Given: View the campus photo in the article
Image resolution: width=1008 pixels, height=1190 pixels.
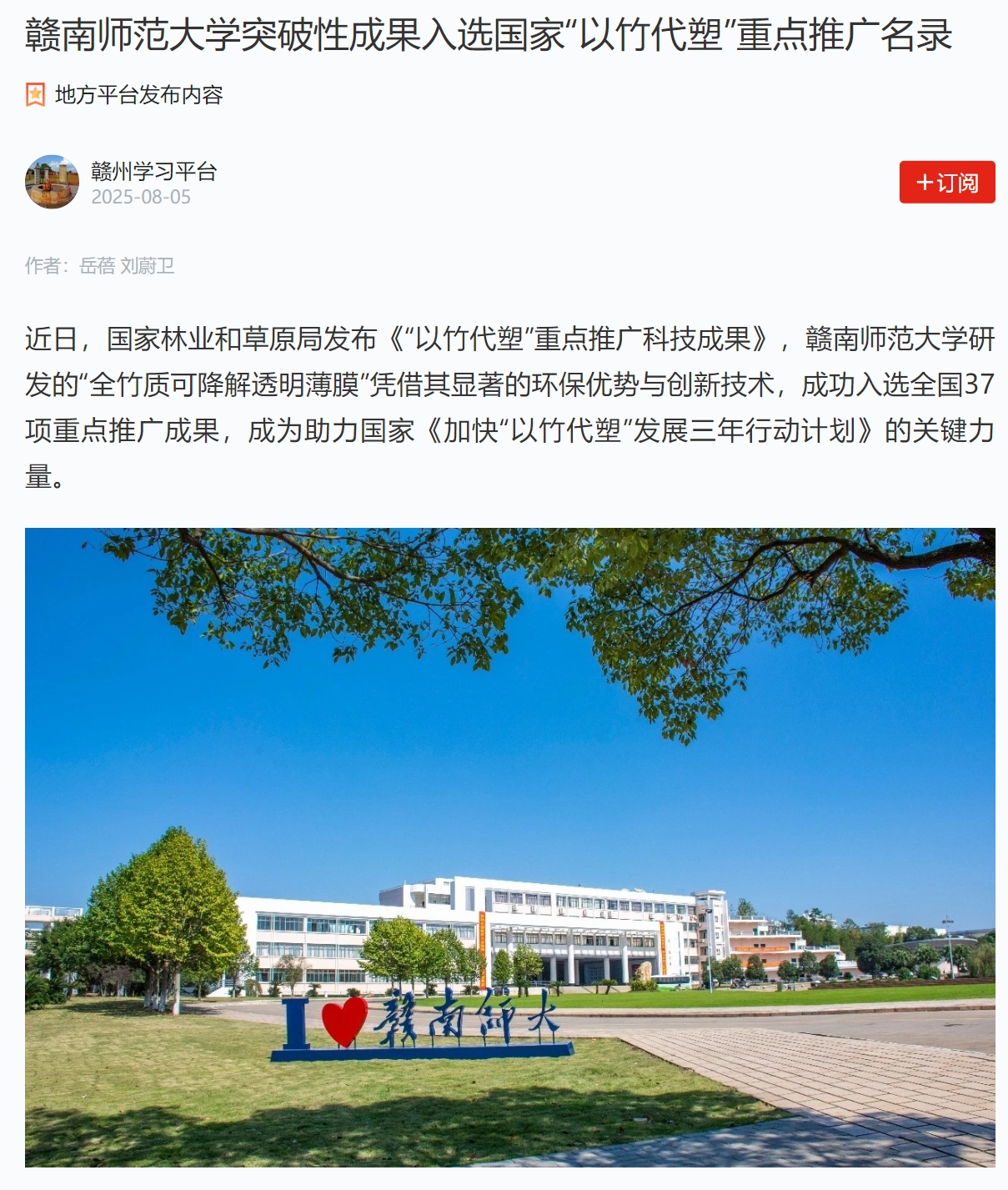Looking at the screenshot, I should point(509,846).
